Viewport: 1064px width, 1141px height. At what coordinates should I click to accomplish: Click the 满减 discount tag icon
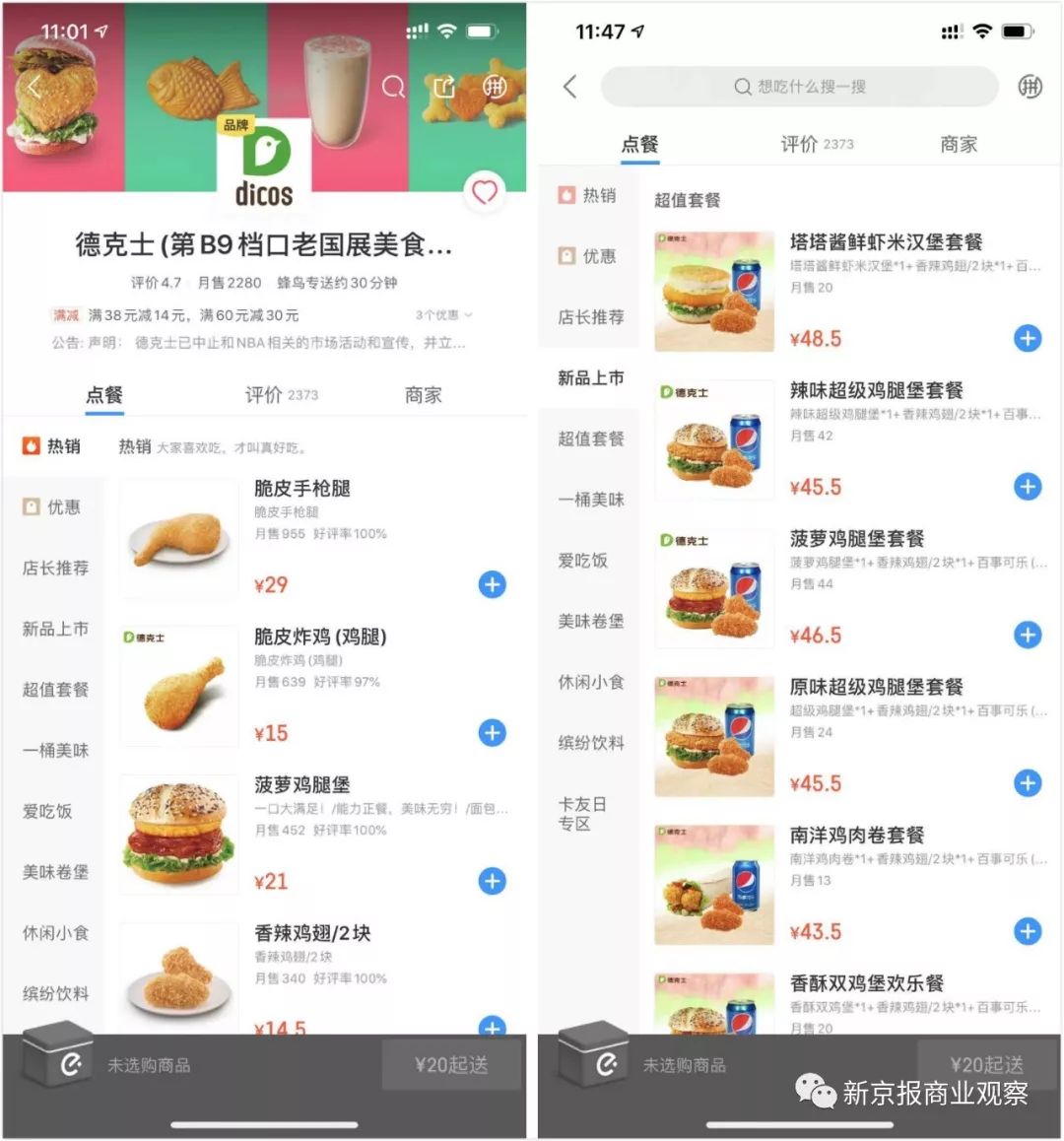click(x=64, y=315)
